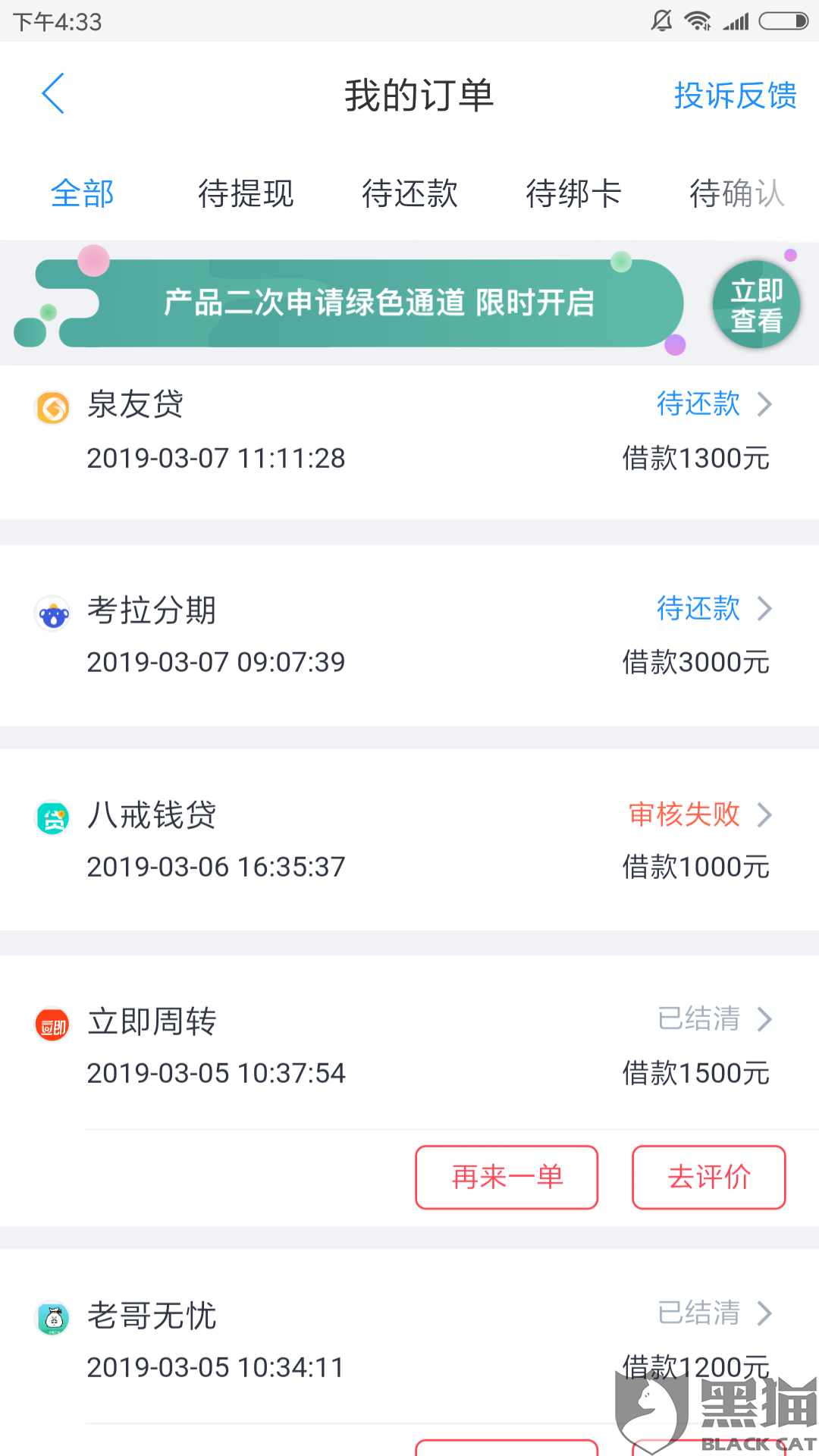Switch to the 待确认 tab

(x=736, y=193)
